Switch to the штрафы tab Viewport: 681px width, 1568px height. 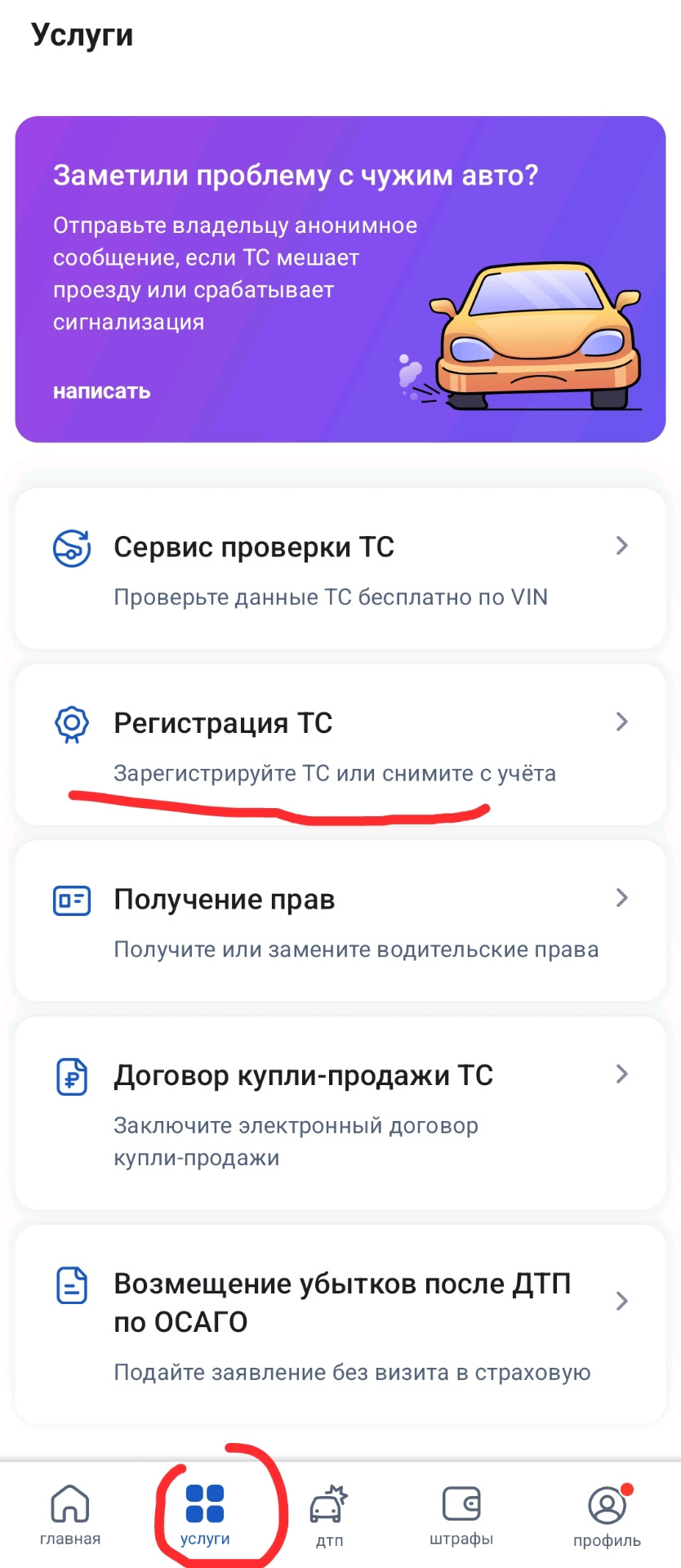coord(461,1516)
